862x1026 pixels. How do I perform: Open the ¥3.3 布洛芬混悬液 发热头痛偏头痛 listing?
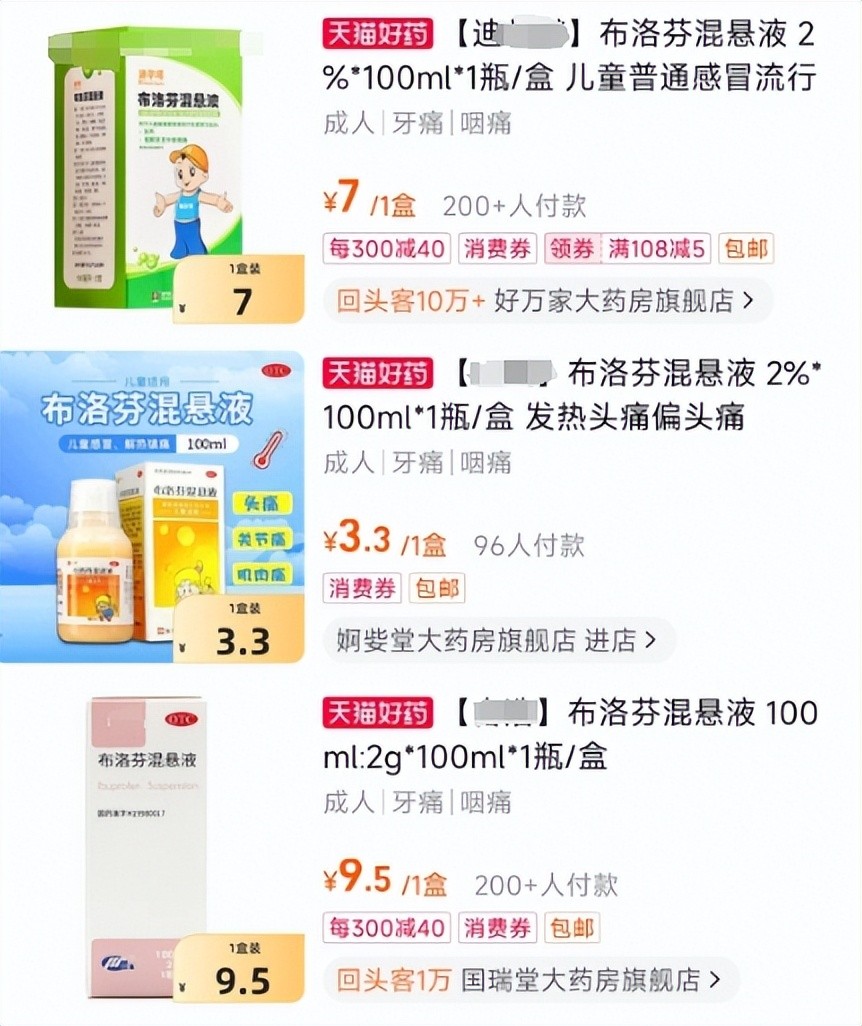click(570, 395)
